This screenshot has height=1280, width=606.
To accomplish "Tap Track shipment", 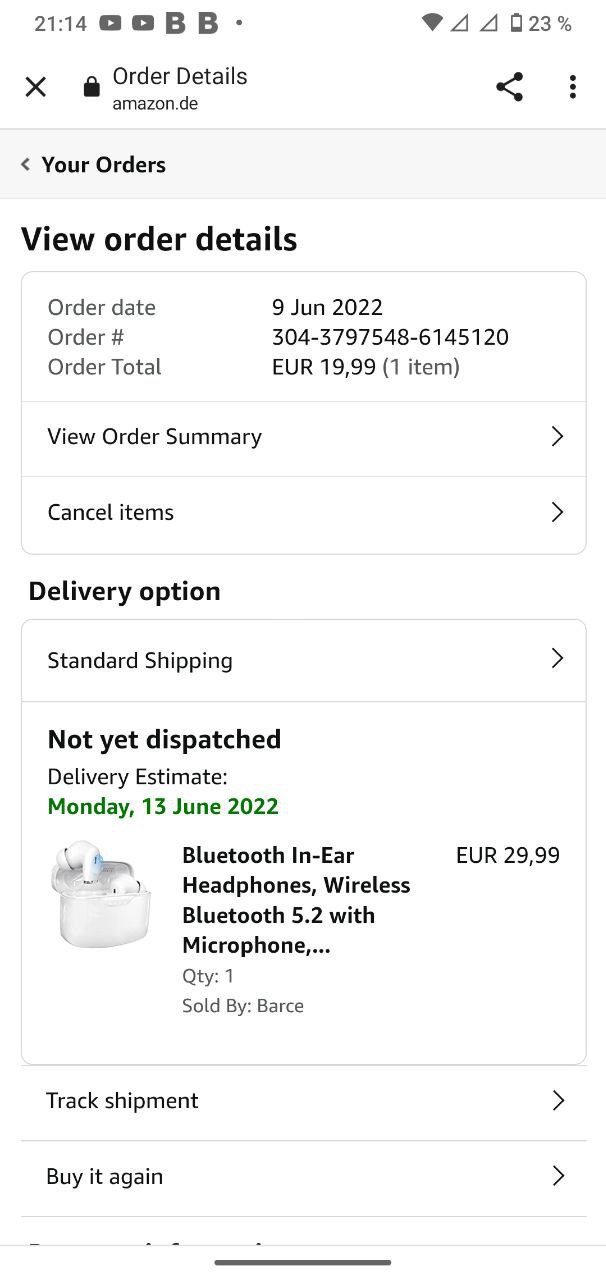I will tap(303, 1101).
